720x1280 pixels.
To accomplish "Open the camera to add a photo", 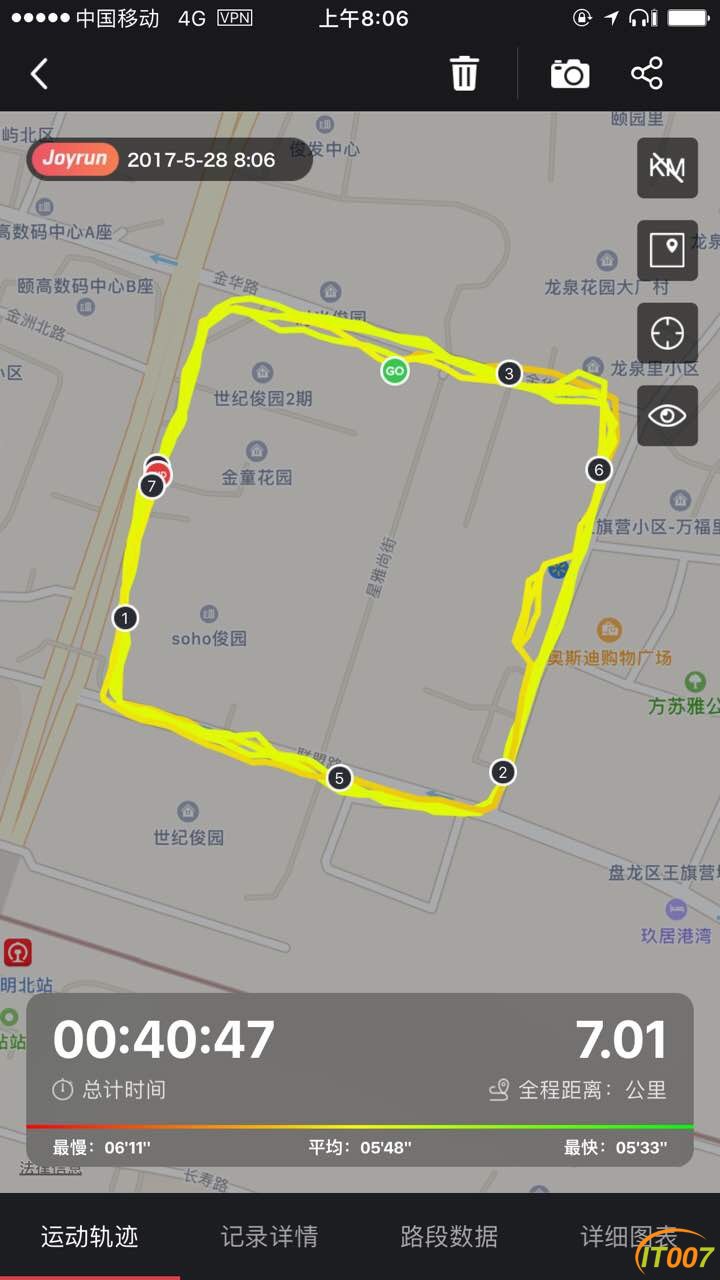I will pos(570,74).
